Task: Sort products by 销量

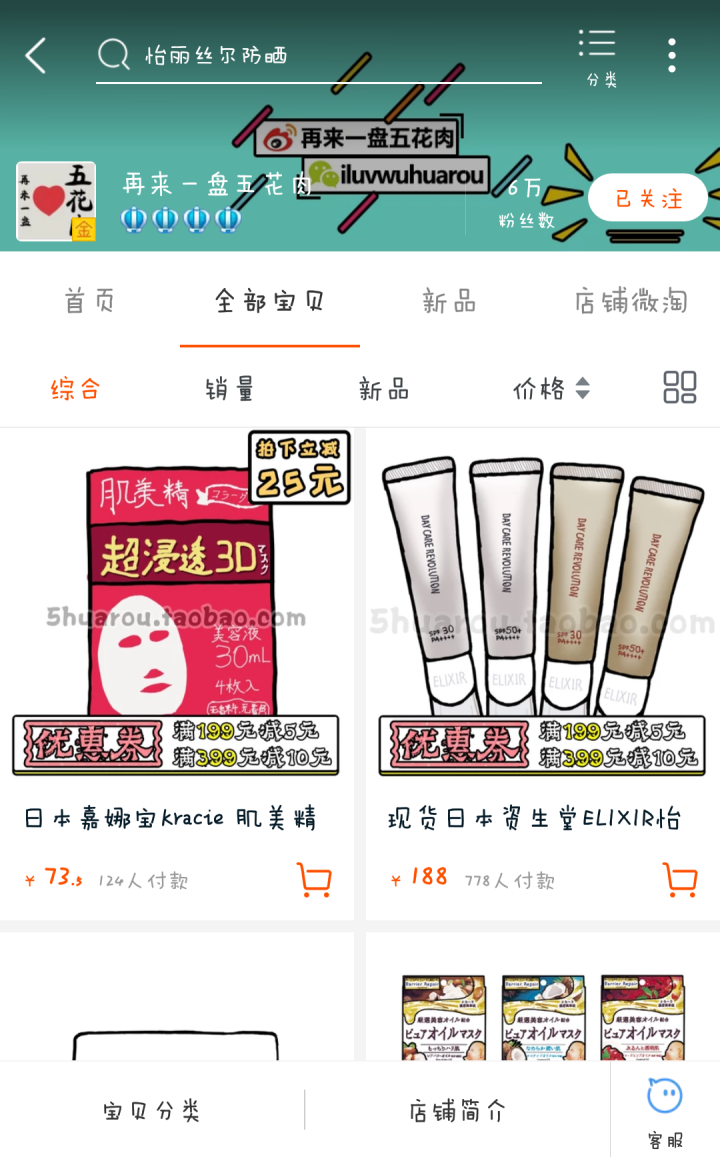Action: point(230,389)
